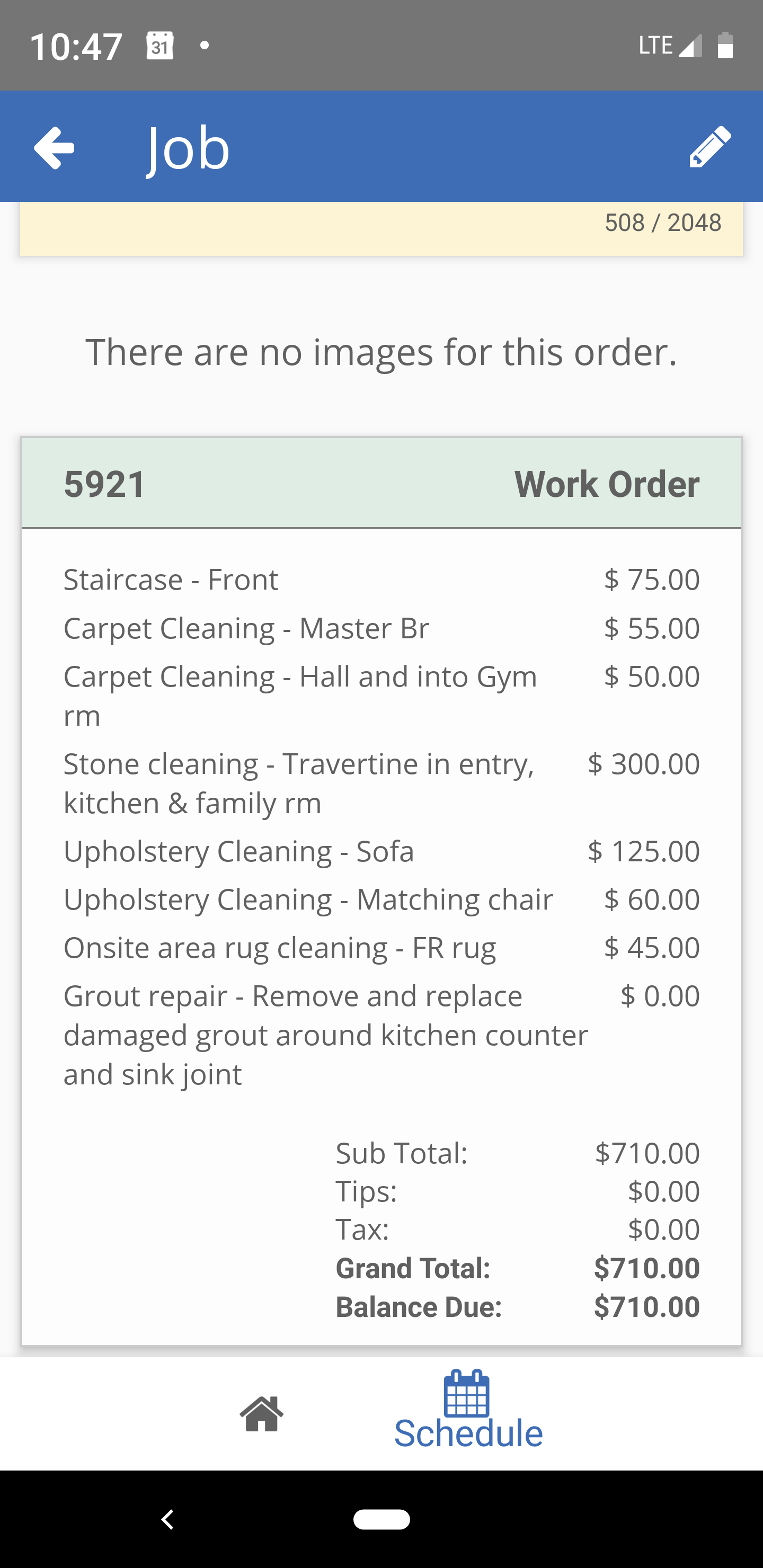The width and height of the screenshot is (763, 1568).
Task: Edit this job with the pencil icon
Action: coord(709,147)
